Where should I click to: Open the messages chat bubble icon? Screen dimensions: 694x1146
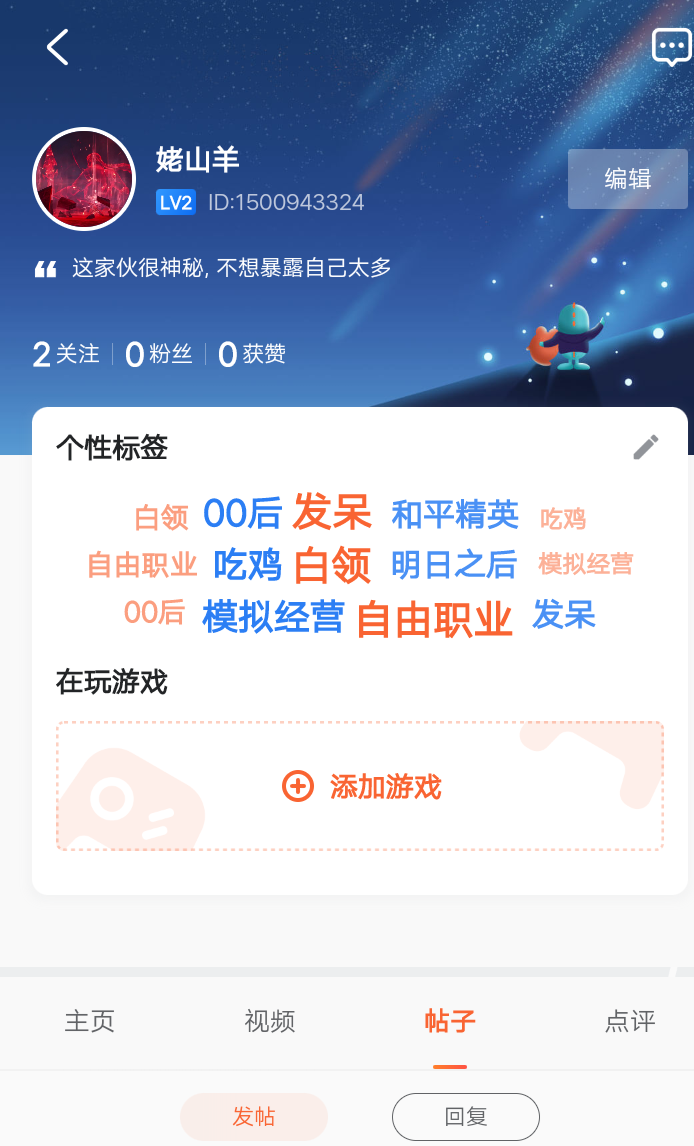[x=671, y=47]
